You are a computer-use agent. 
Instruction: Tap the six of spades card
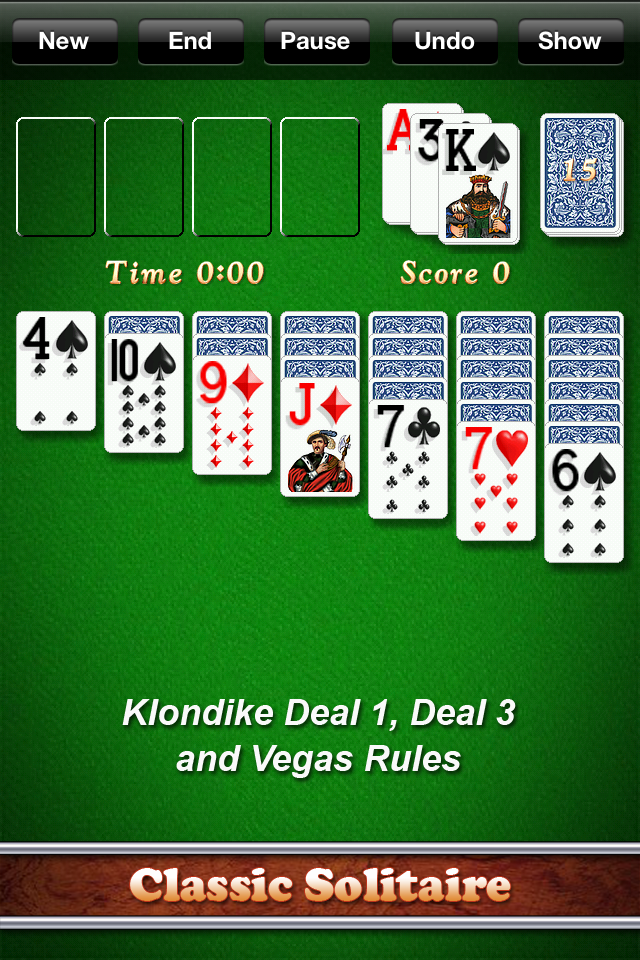(584, 505)
